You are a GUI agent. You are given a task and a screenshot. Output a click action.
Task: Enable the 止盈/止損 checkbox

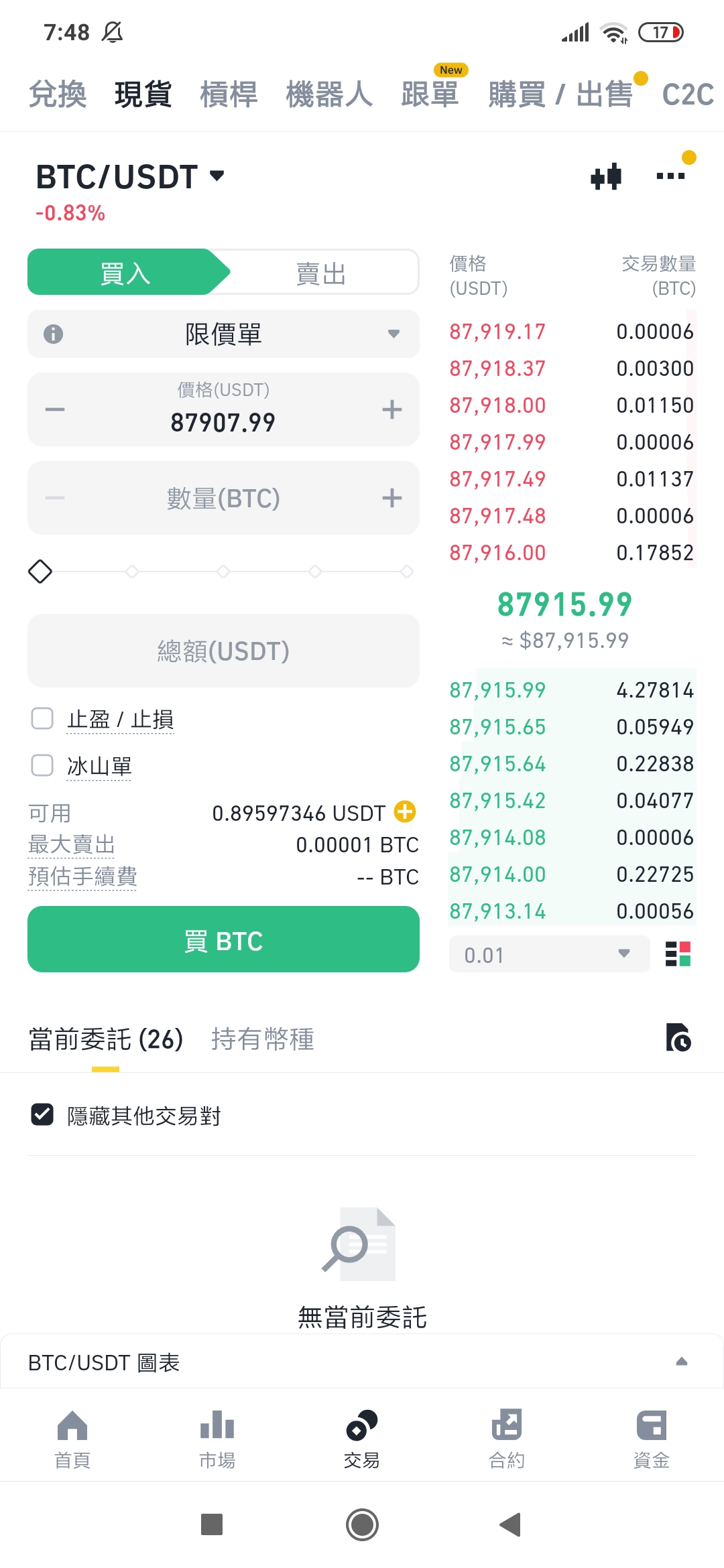[42, 718]
